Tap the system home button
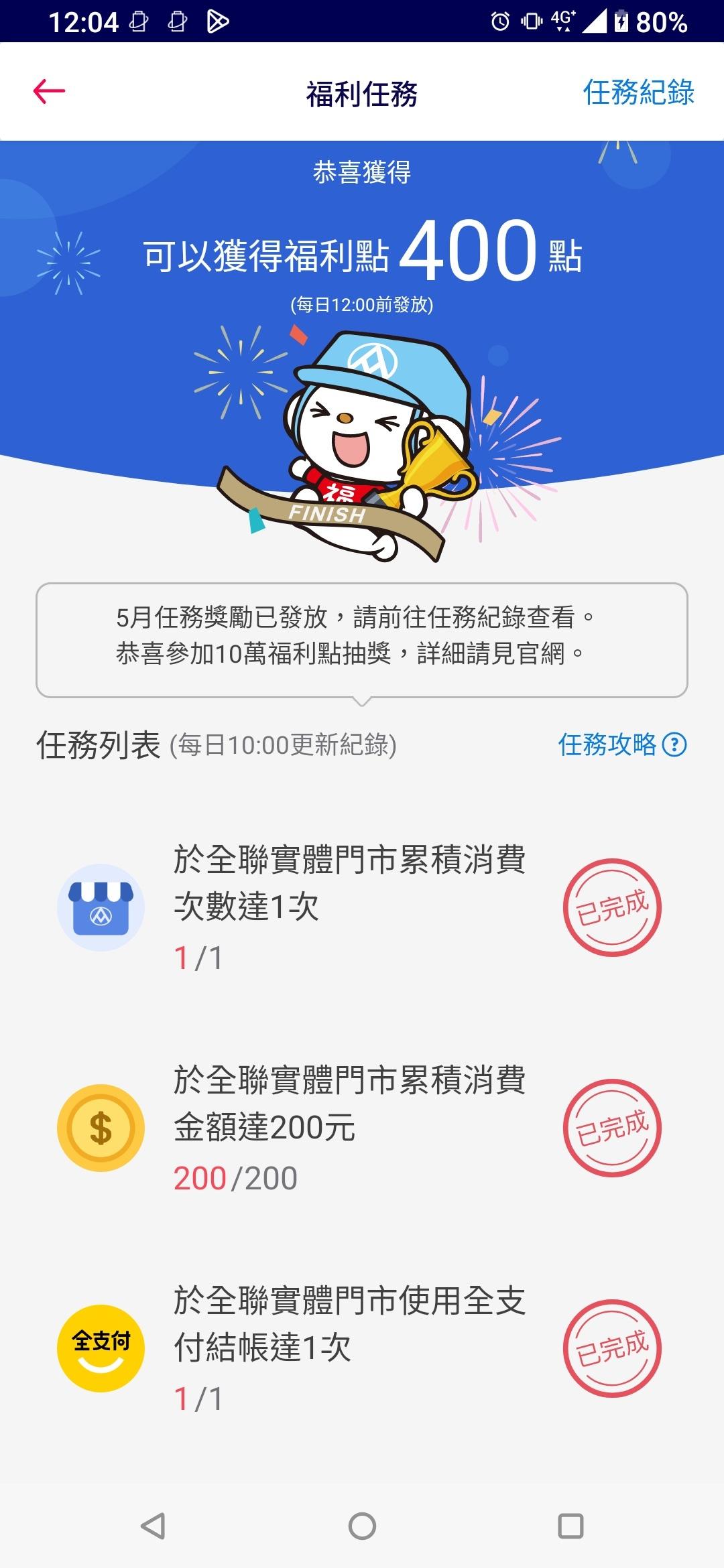 coord(362,1526)
